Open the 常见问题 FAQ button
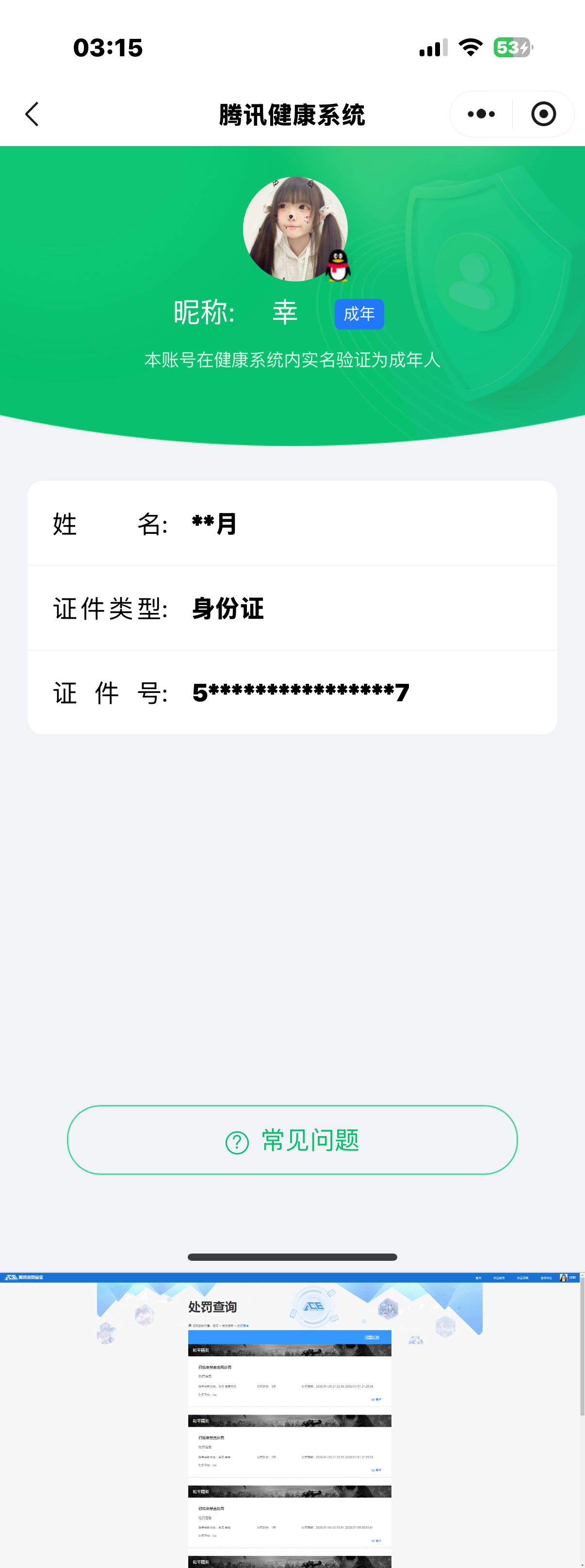585x1568 pixels. pyautogui.click(x=292, y=1139)
